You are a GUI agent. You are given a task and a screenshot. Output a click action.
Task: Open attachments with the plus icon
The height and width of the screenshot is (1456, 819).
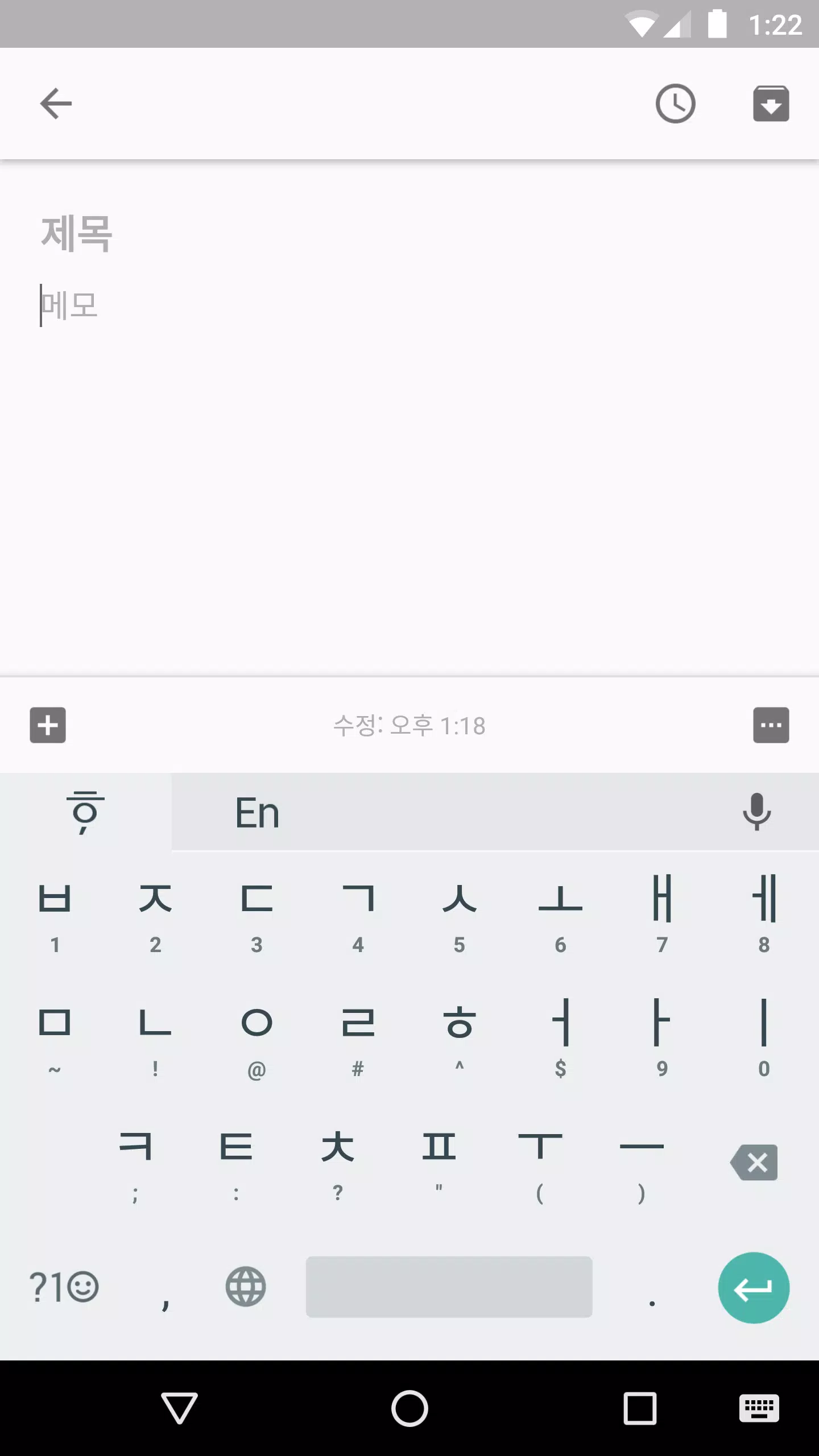tap(48, 725)
